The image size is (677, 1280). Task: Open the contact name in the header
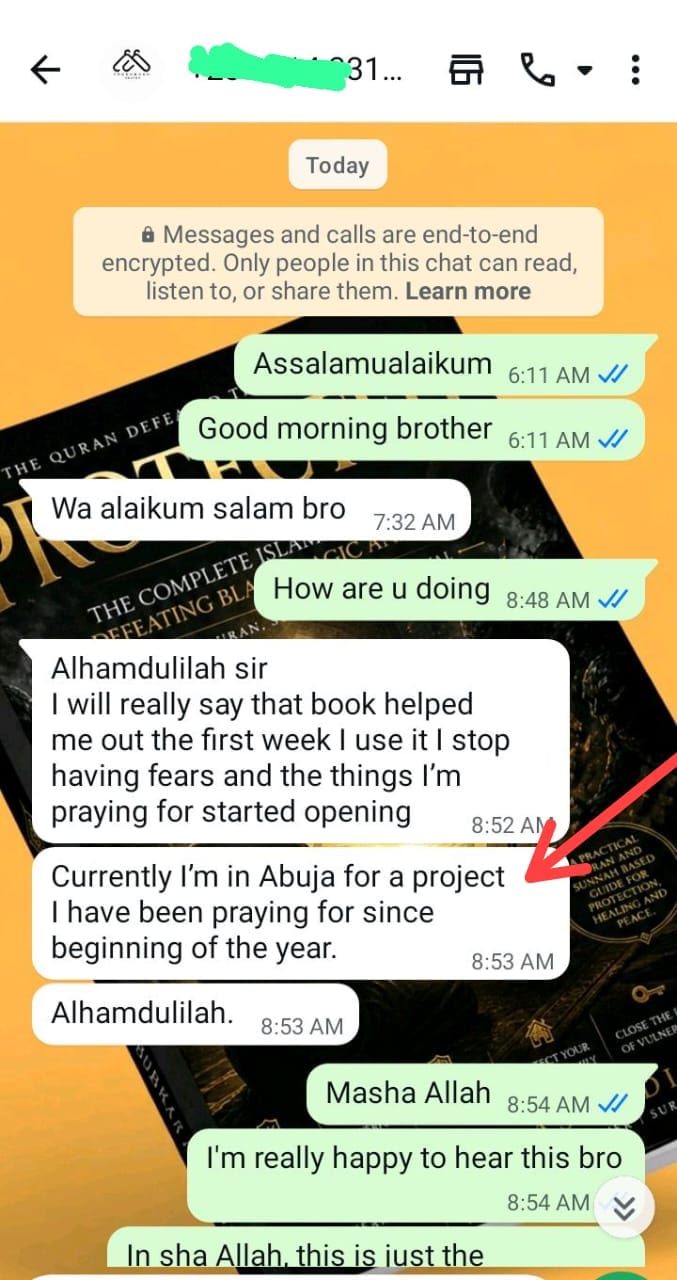(x=296, y=68)
